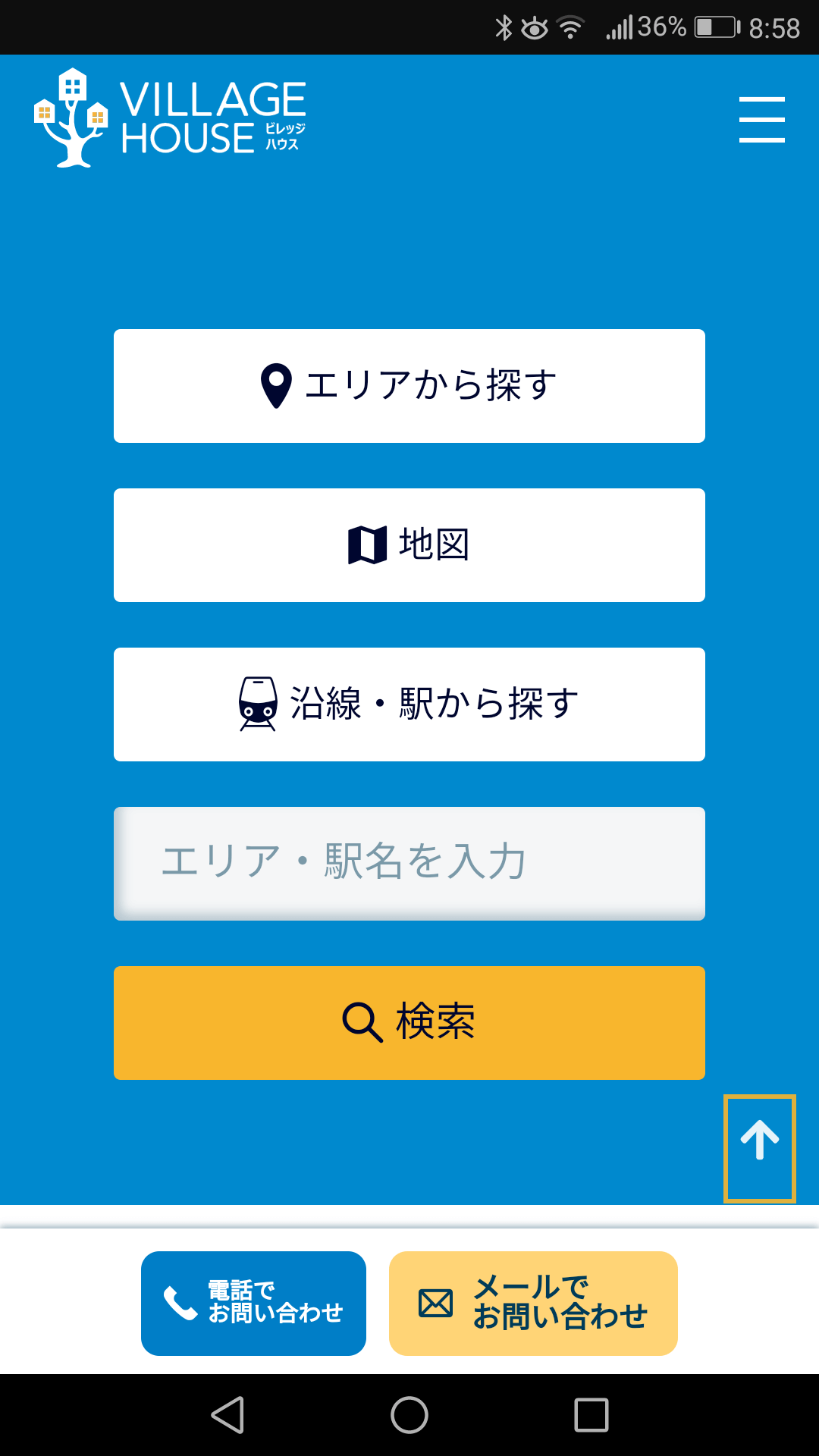Return to the system home screen

click(409, 1415)
